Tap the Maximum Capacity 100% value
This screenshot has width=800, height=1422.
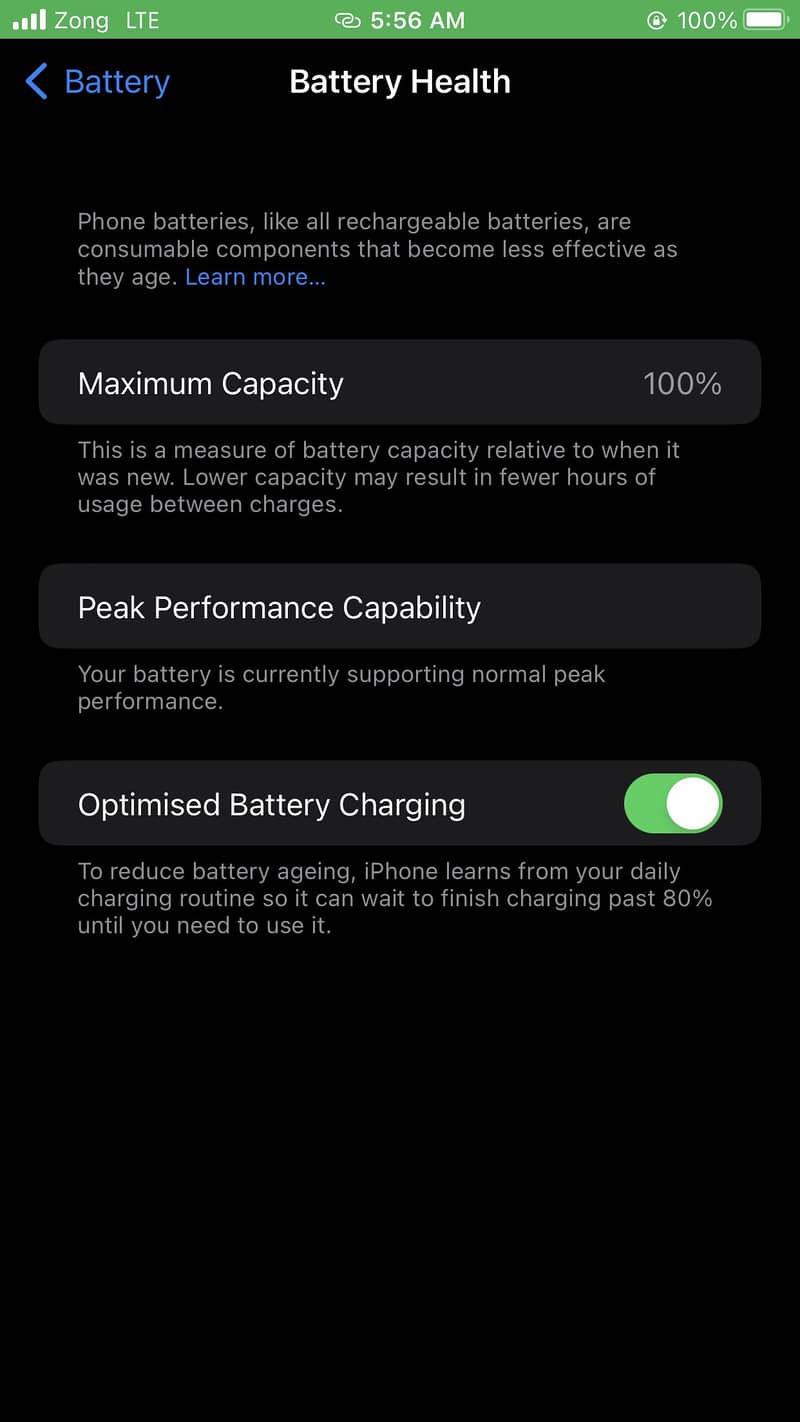[682, 382]
